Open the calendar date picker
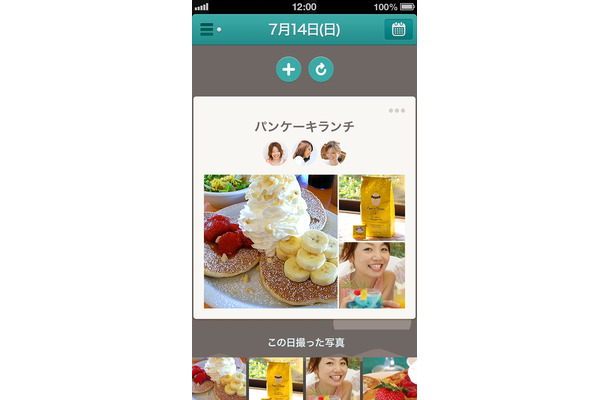 point(398,29)
